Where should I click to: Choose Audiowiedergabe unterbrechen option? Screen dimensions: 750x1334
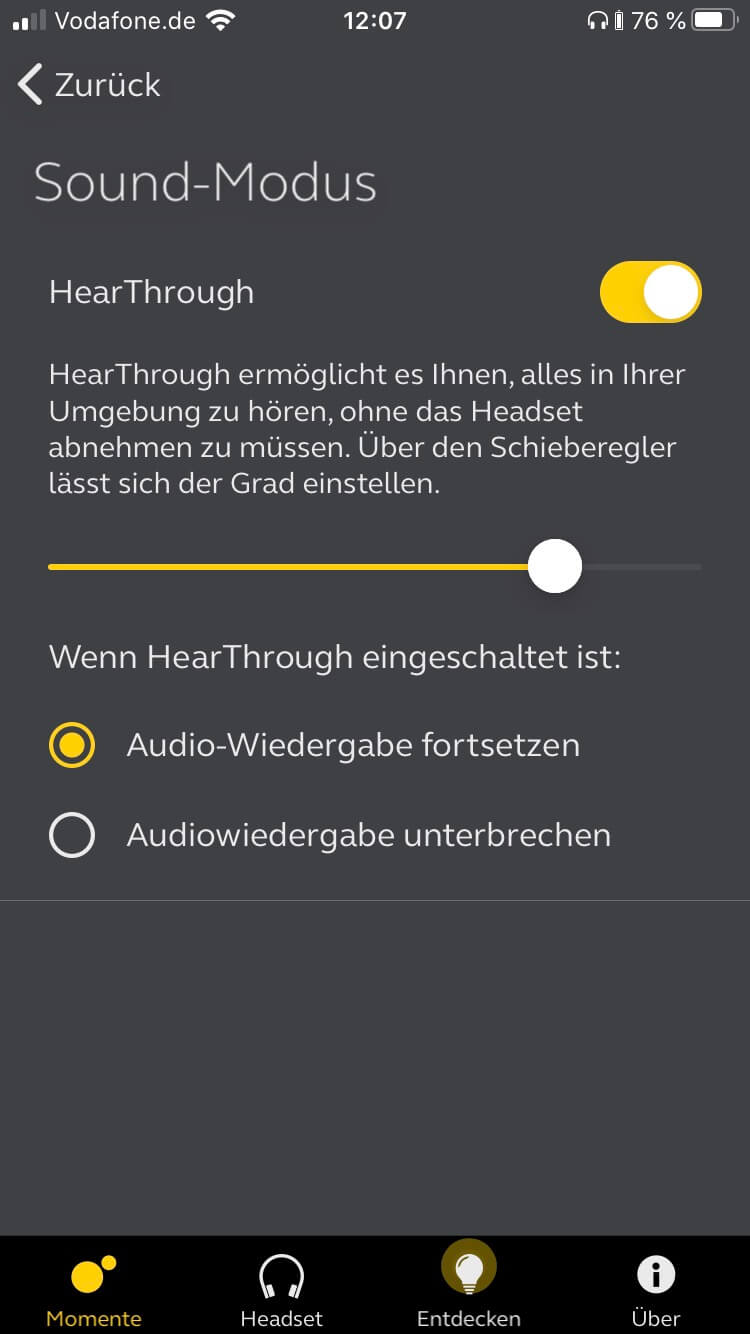coord(72,836)
